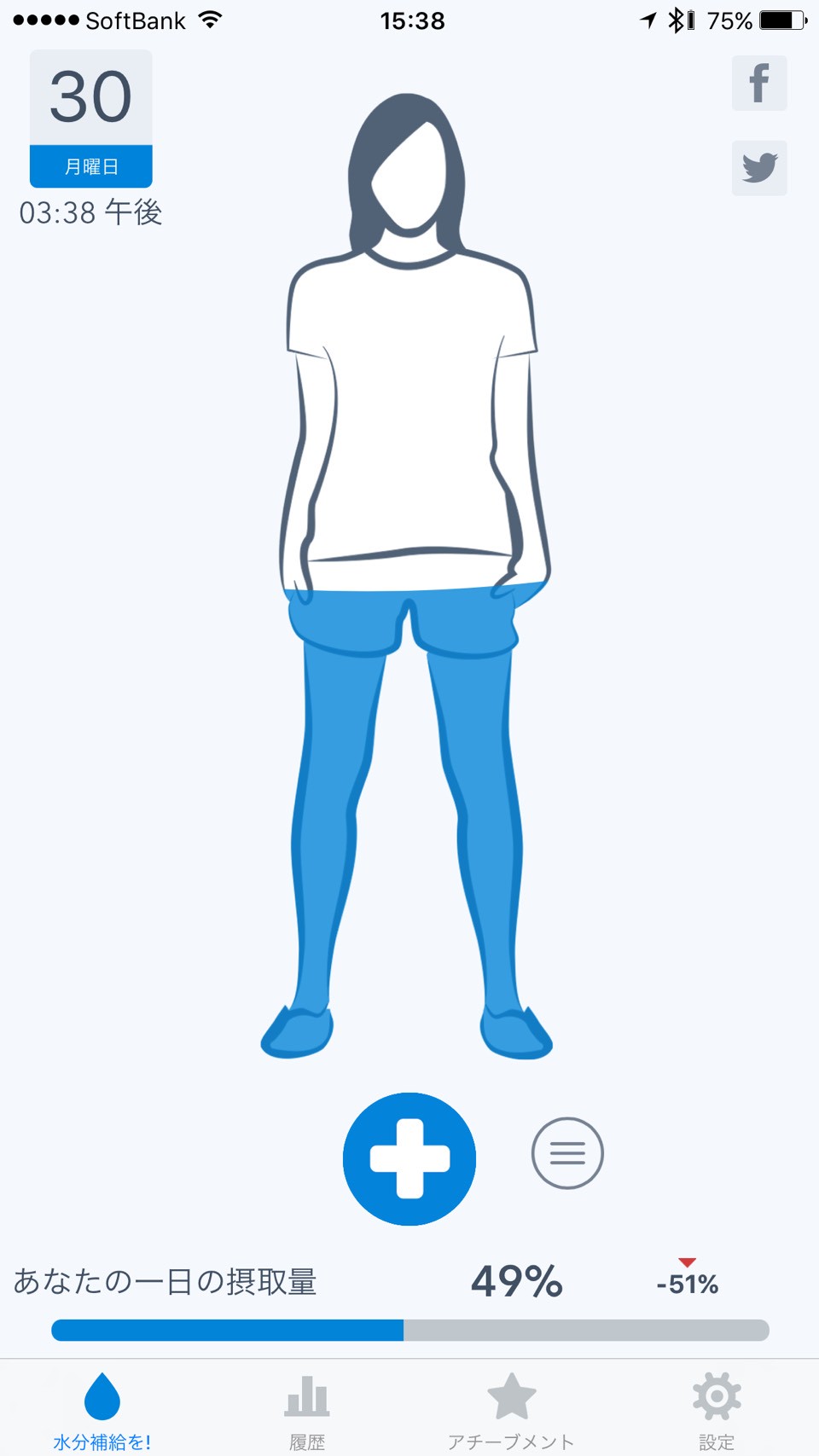Go to the 設定 tab
This screenshot has width=819, height=1456.
point(716,1409)
